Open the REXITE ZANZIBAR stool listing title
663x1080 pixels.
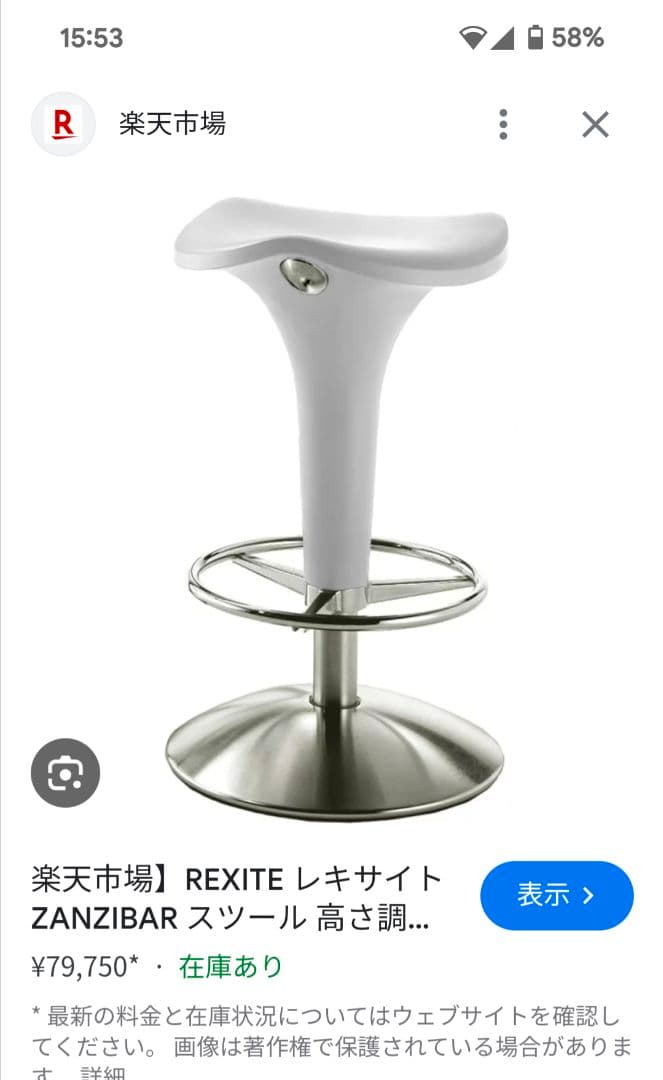237,897
